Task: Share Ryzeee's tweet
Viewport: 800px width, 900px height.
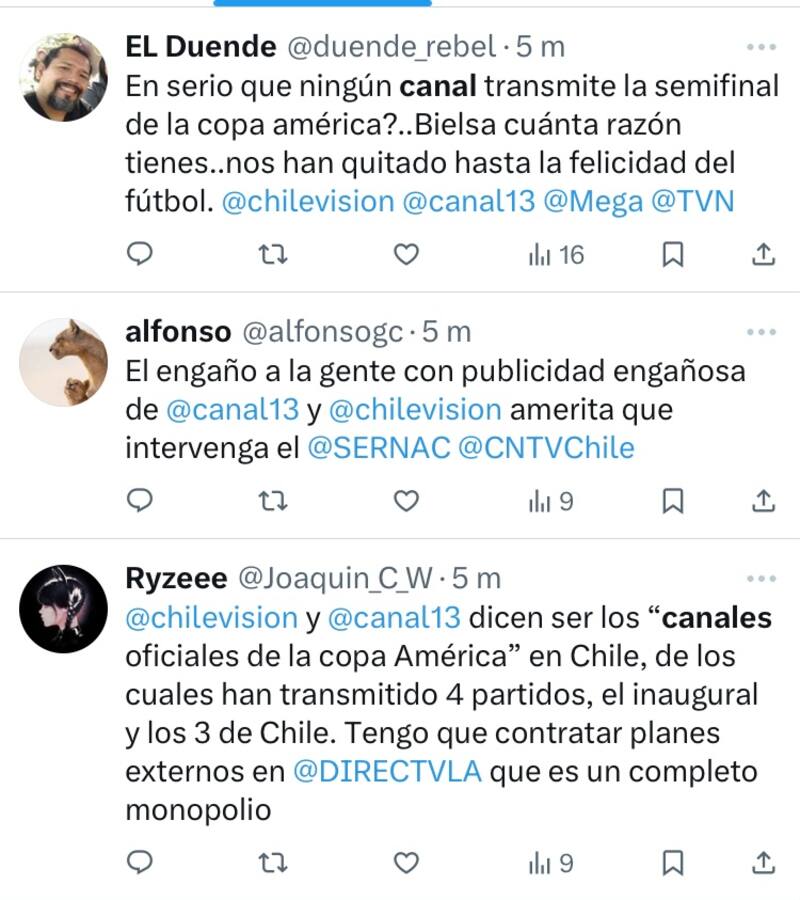Action: [x=762, y=861]
